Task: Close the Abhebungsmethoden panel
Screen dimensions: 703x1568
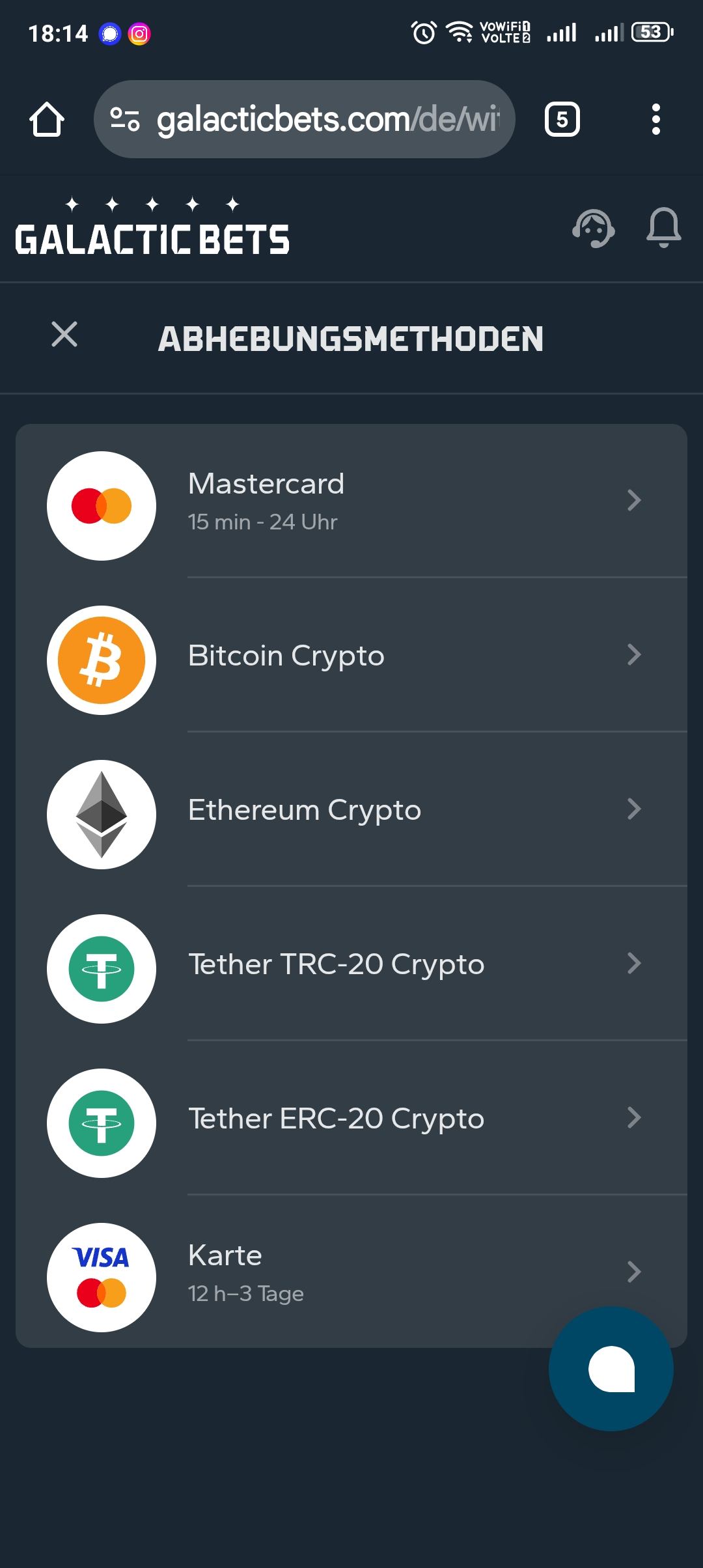Action: 64,335
